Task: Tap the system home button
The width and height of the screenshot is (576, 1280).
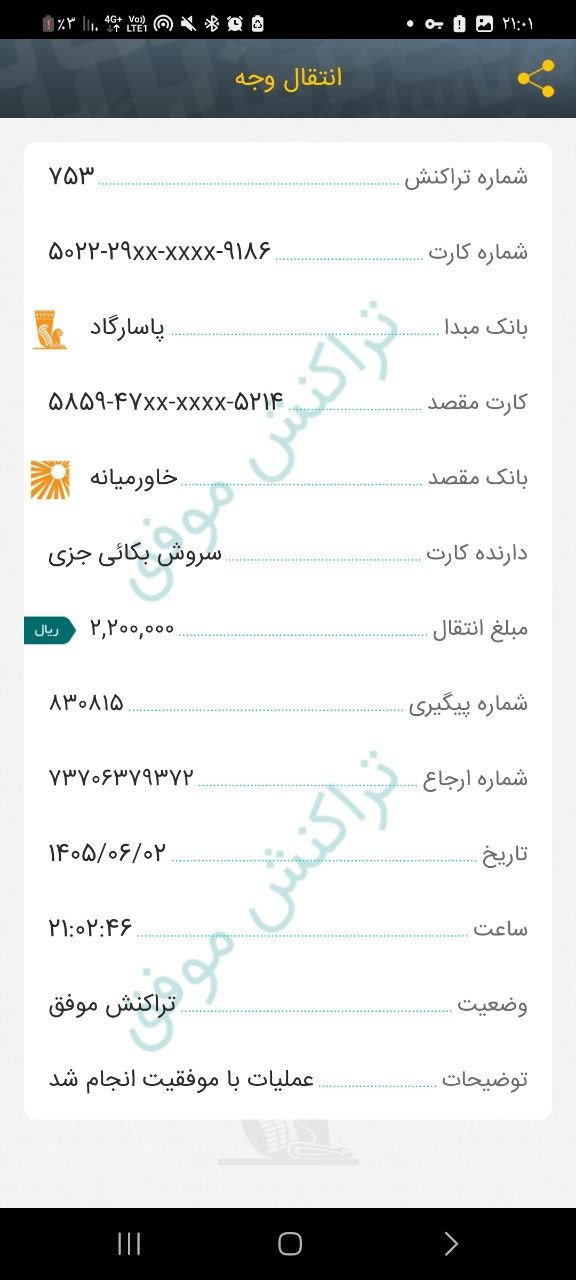Action: tap(290, 1243)
